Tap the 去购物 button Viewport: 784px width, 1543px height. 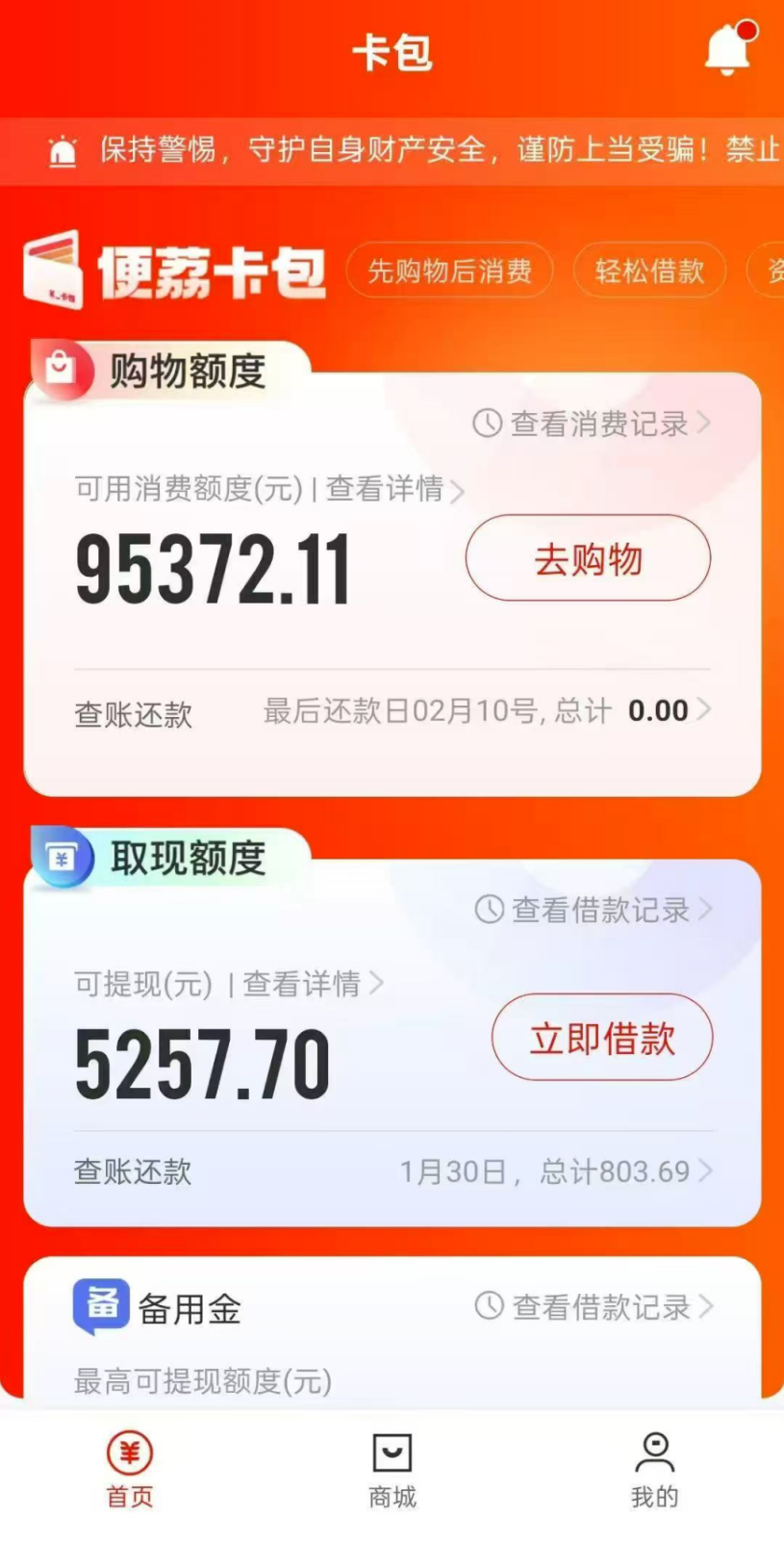(588, 558)
